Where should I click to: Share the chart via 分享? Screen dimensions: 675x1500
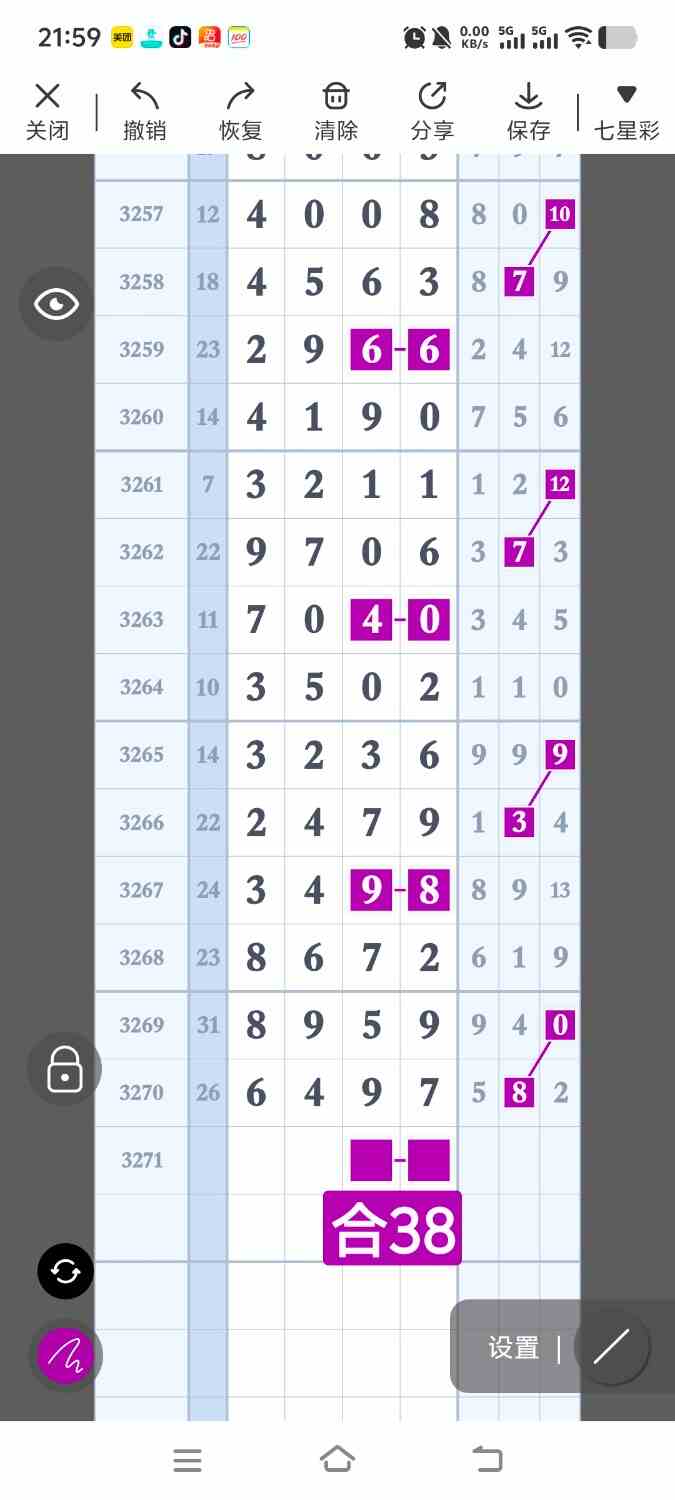pos(432,111)
